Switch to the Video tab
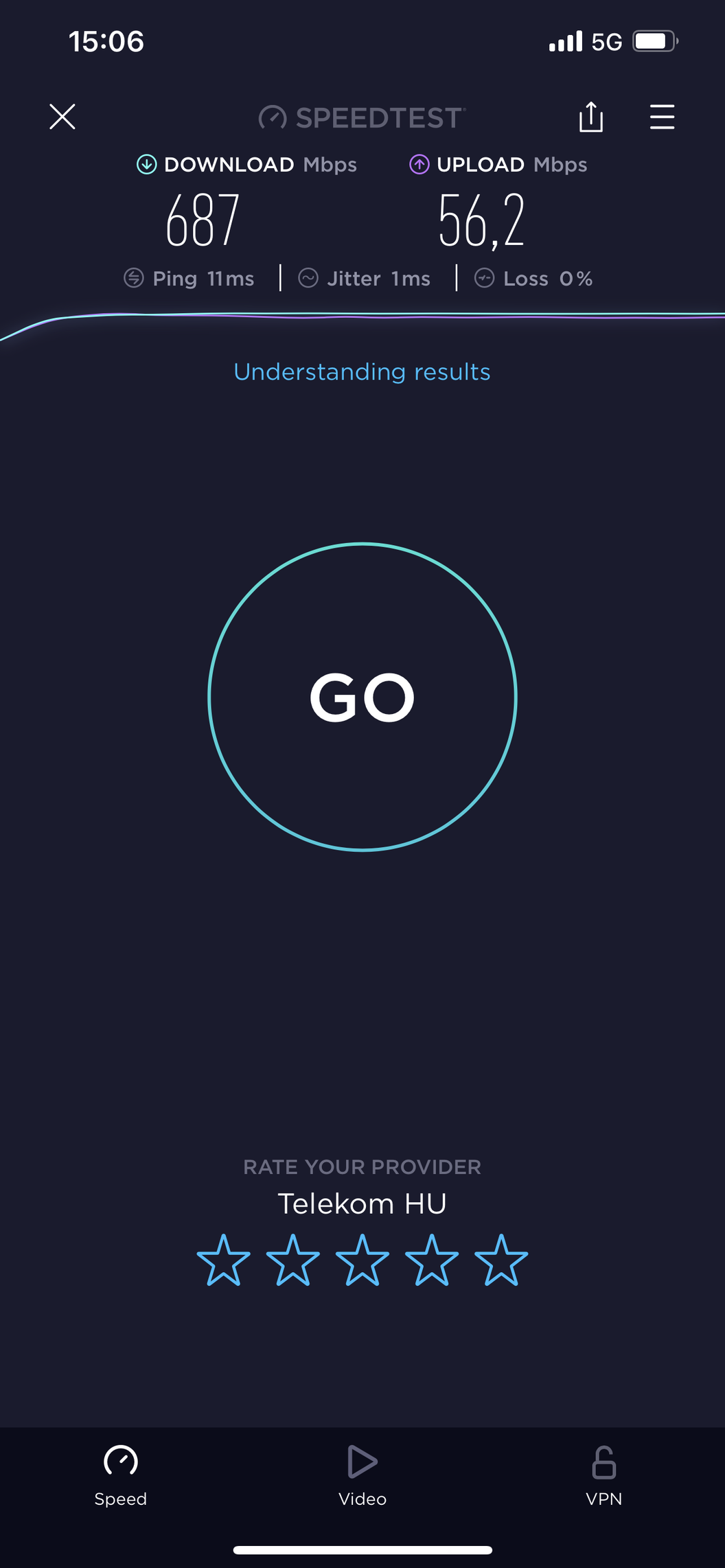 [362, 1475]
